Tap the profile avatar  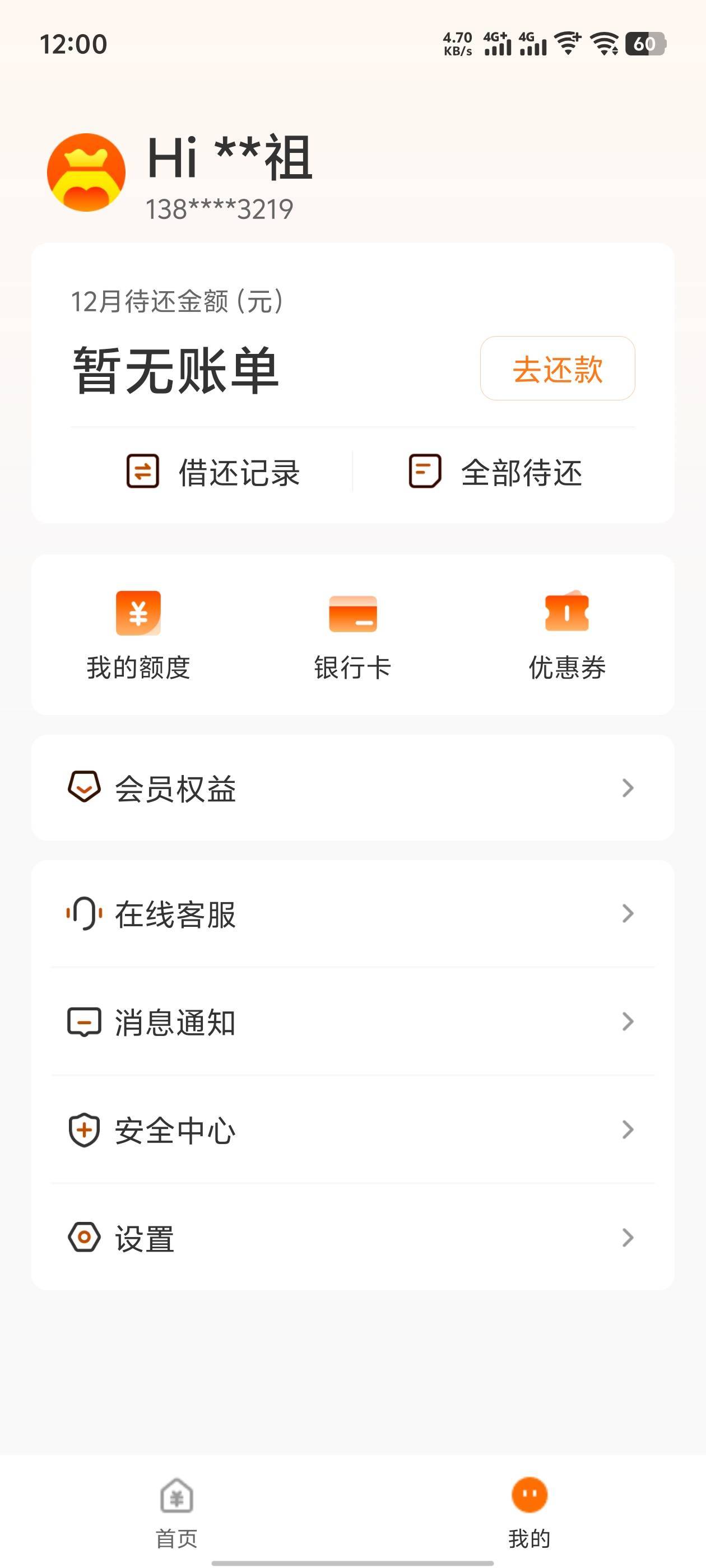click(x=86, y=172)
